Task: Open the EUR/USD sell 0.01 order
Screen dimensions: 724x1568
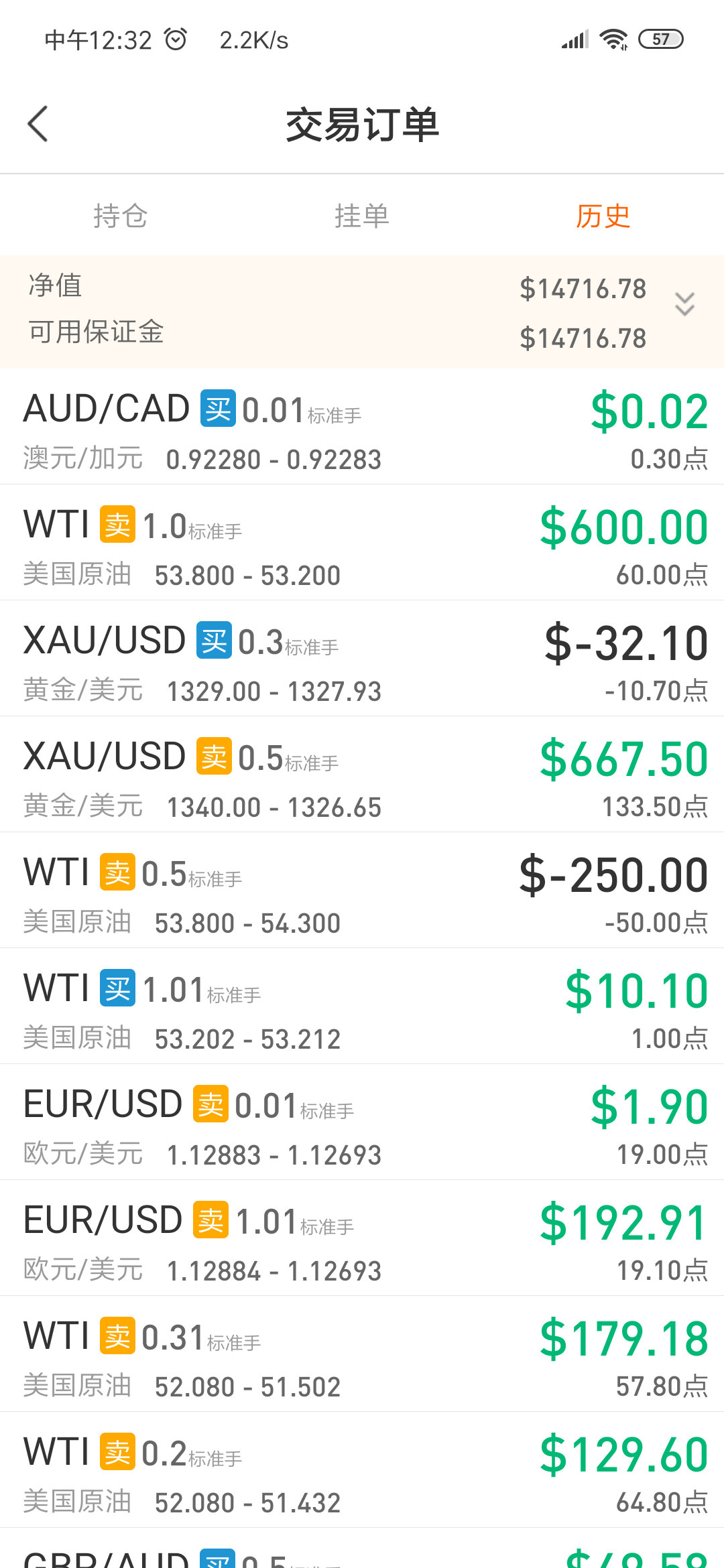Action: (x=362, y=1122)
